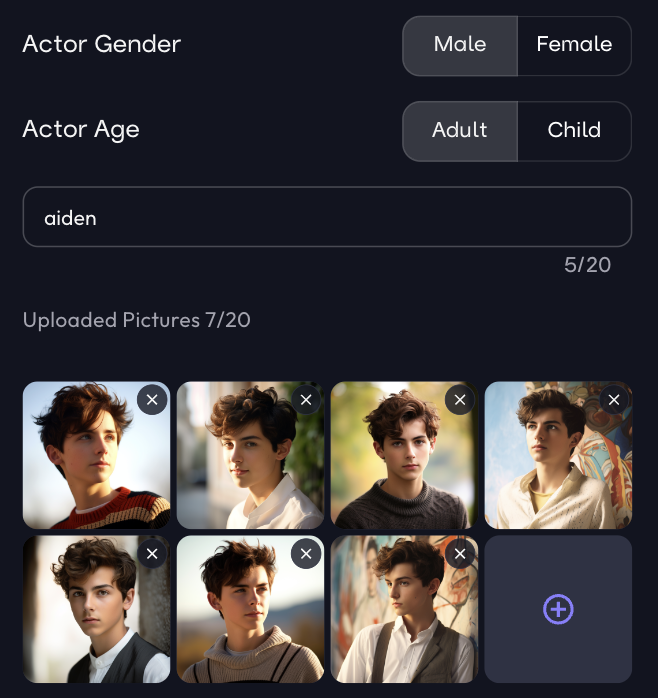The width and height of the screenshot is (658, 698).
Task: Set actor age to Child
Action: (x=574, y=131)
